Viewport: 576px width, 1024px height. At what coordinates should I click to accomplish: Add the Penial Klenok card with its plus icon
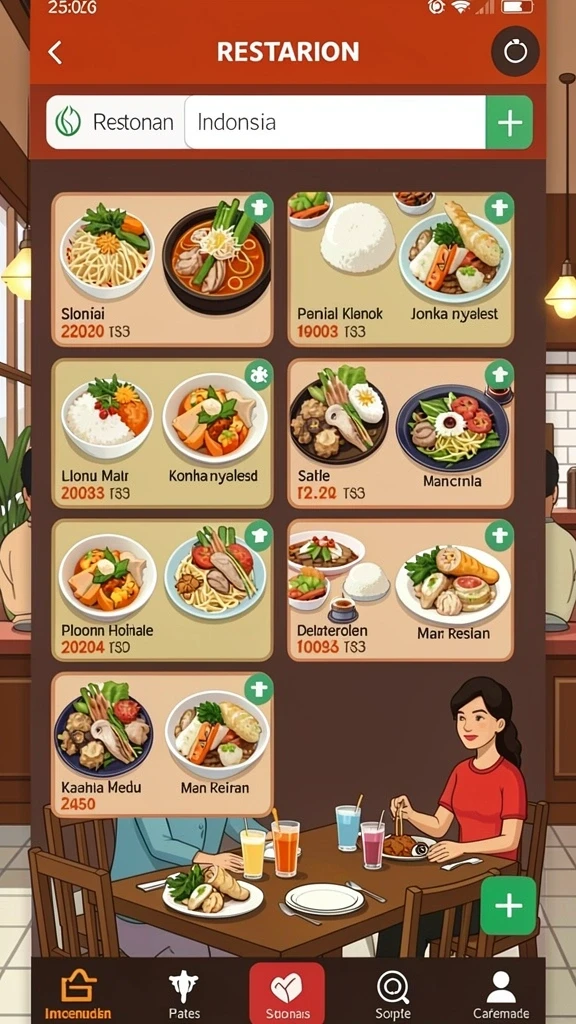(x=500, y=208)
